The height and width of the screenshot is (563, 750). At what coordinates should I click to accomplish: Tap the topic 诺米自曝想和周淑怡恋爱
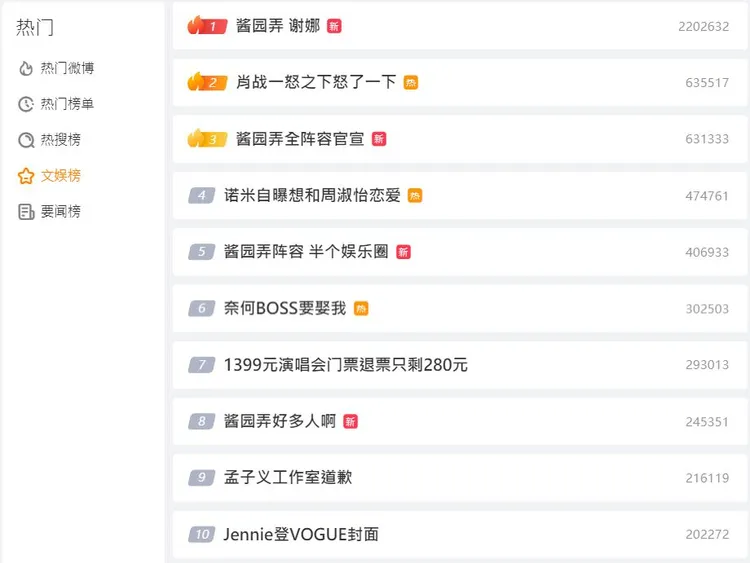point(312,195)
